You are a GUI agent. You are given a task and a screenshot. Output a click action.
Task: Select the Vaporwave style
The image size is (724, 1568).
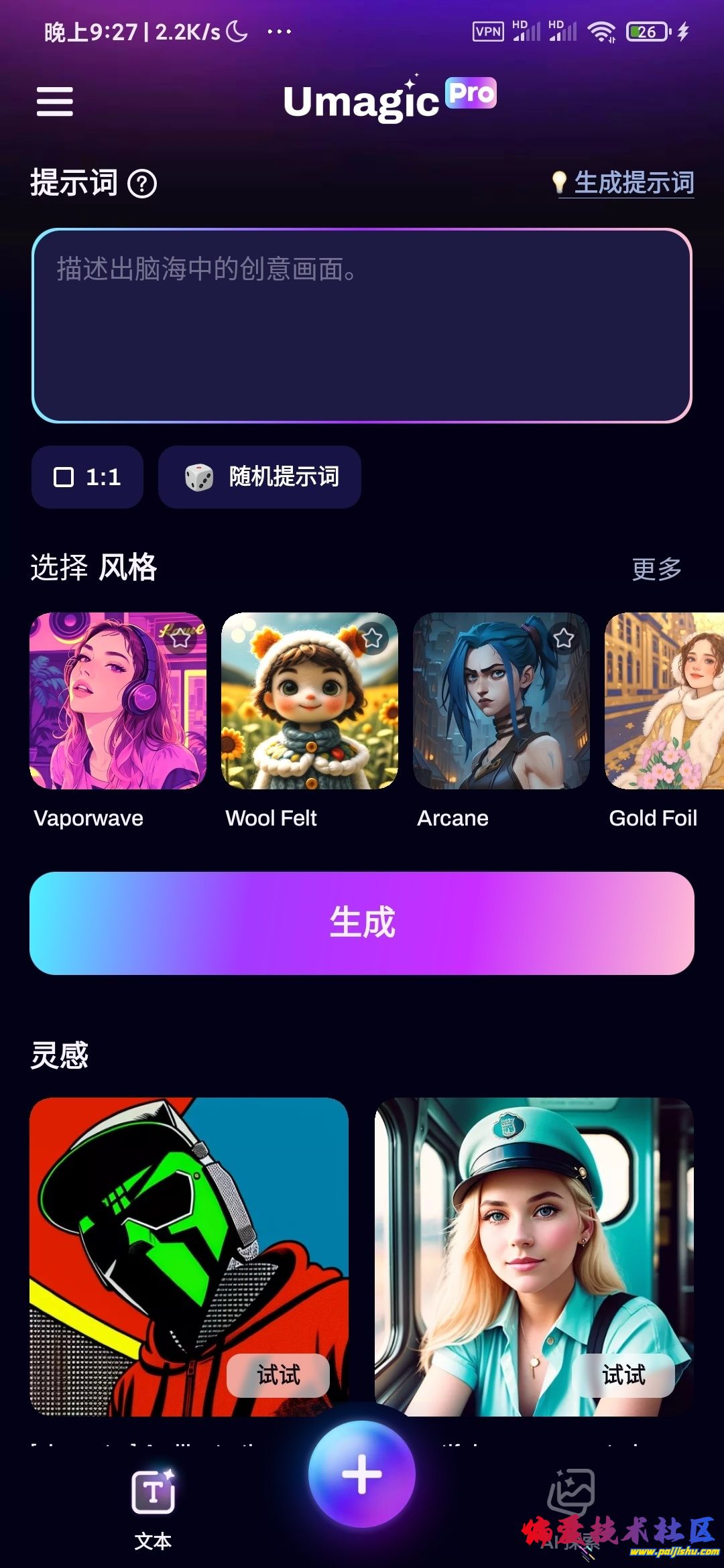[118, 701]
